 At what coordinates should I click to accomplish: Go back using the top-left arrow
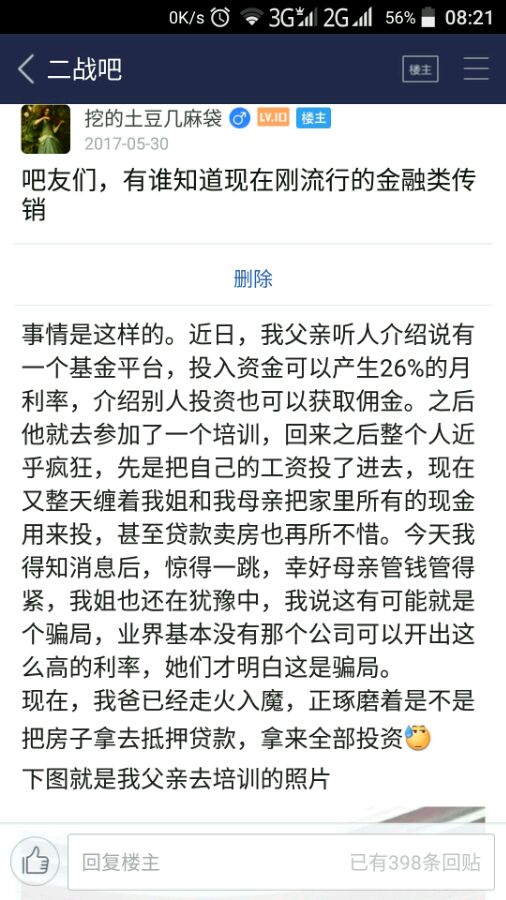(26, 69)
